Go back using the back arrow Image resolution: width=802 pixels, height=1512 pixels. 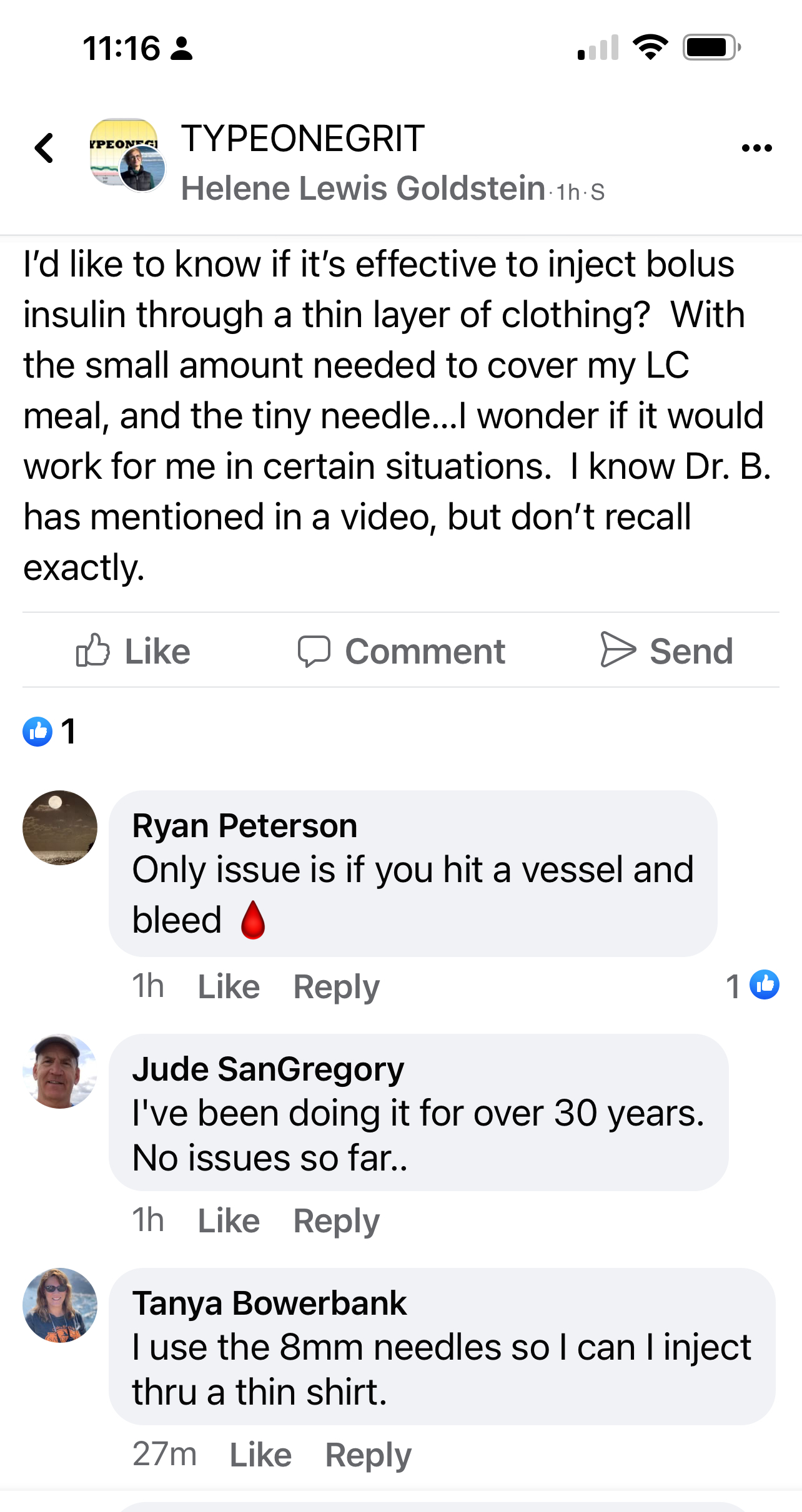click(x=44, y=149)
